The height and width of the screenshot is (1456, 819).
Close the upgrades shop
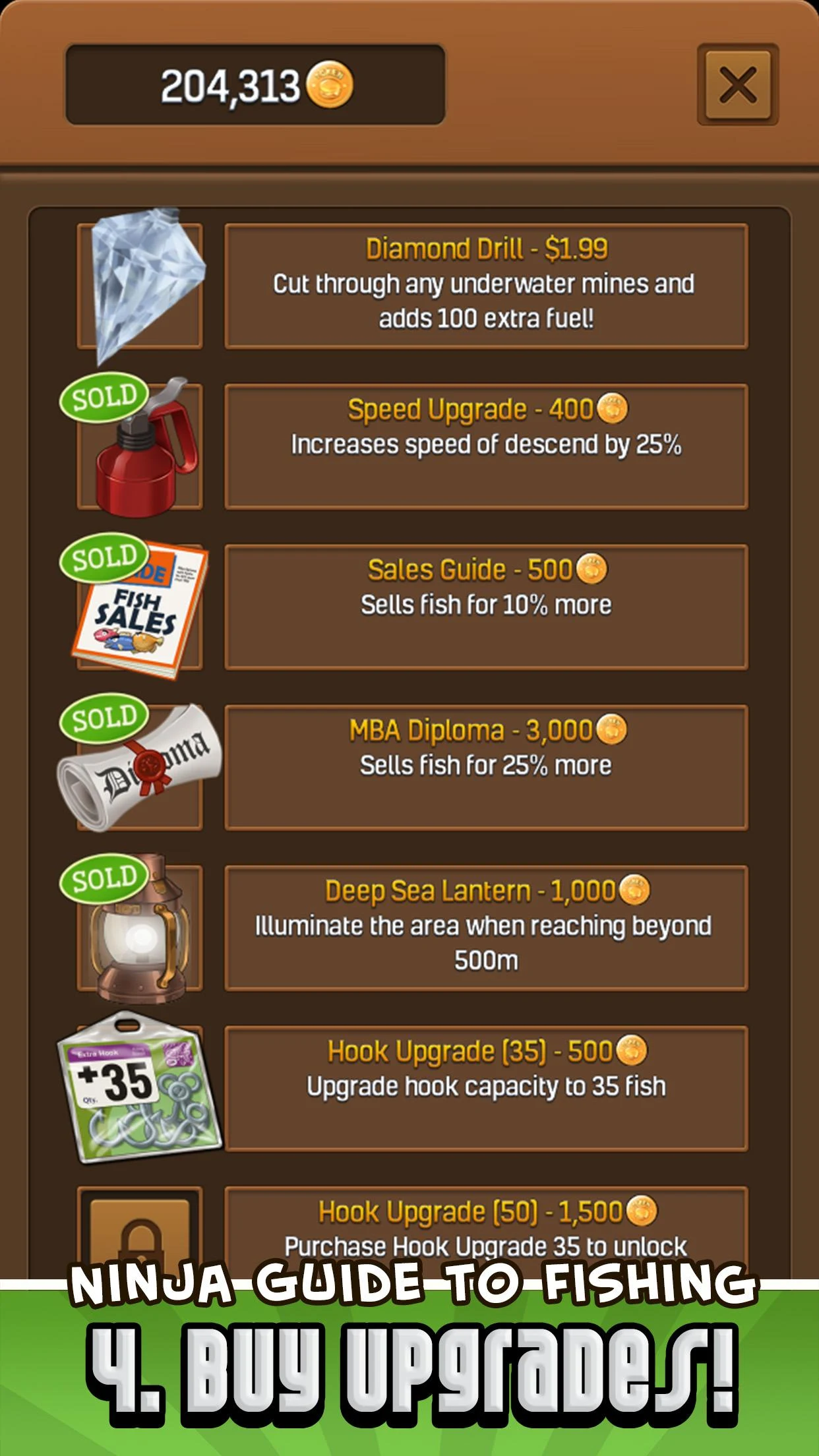[738, 84]
